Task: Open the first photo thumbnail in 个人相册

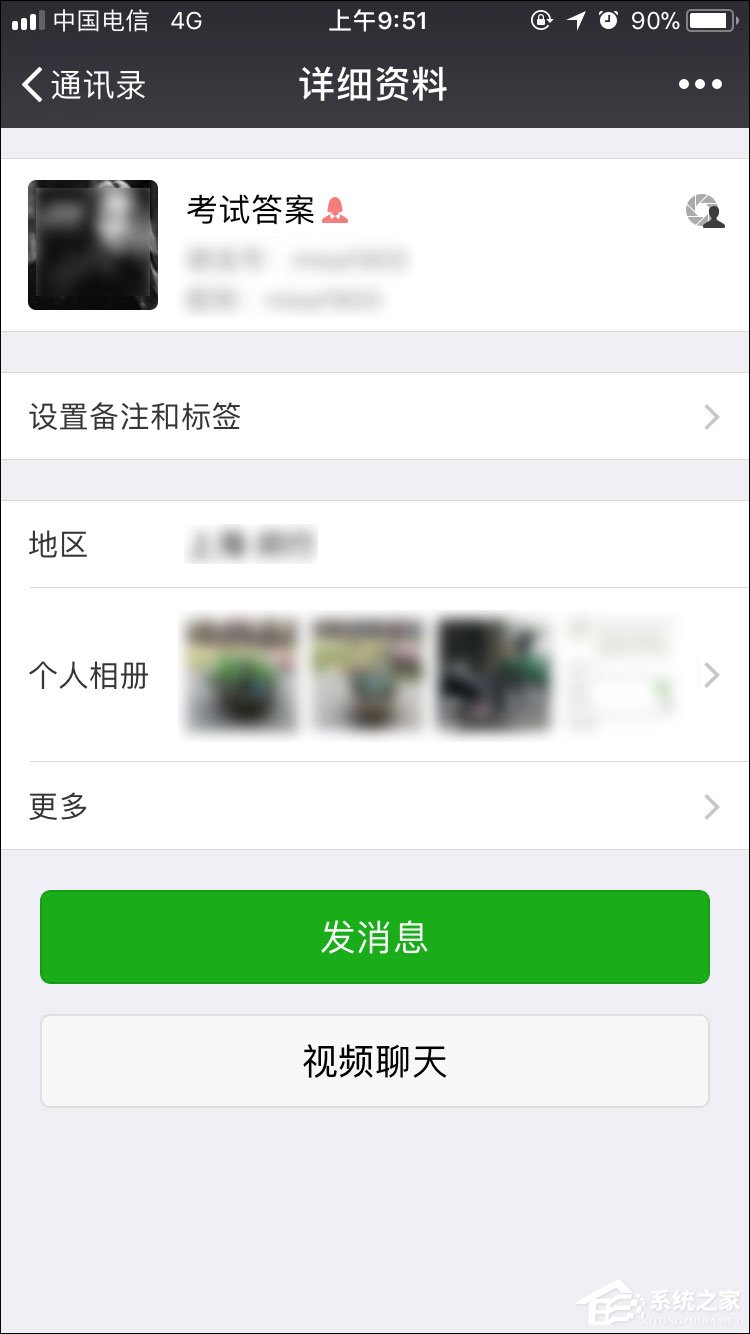Action: pos(240,674)
